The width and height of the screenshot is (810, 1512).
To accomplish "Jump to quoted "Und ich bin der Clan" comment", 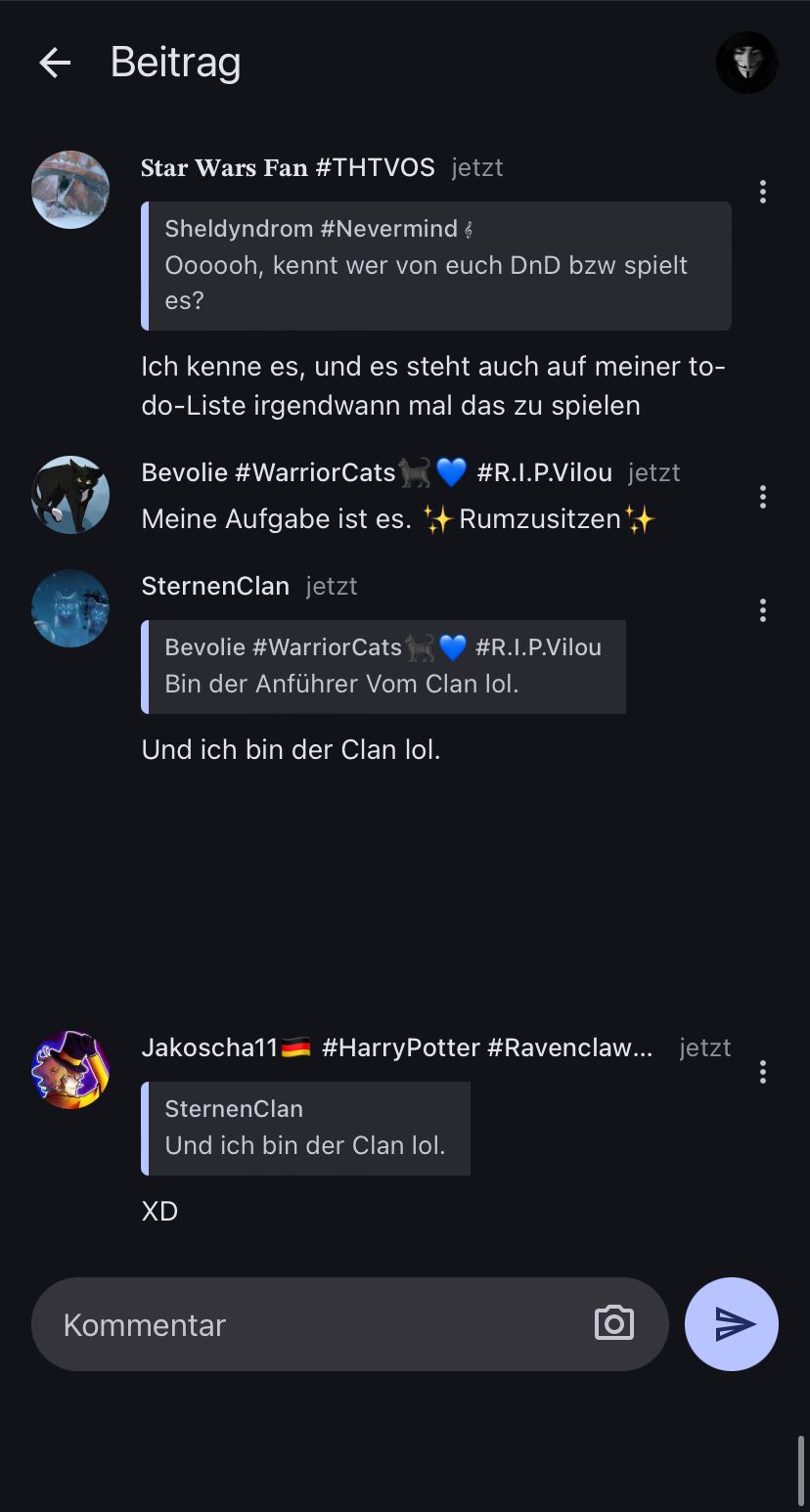I will tap(306, 1128).
